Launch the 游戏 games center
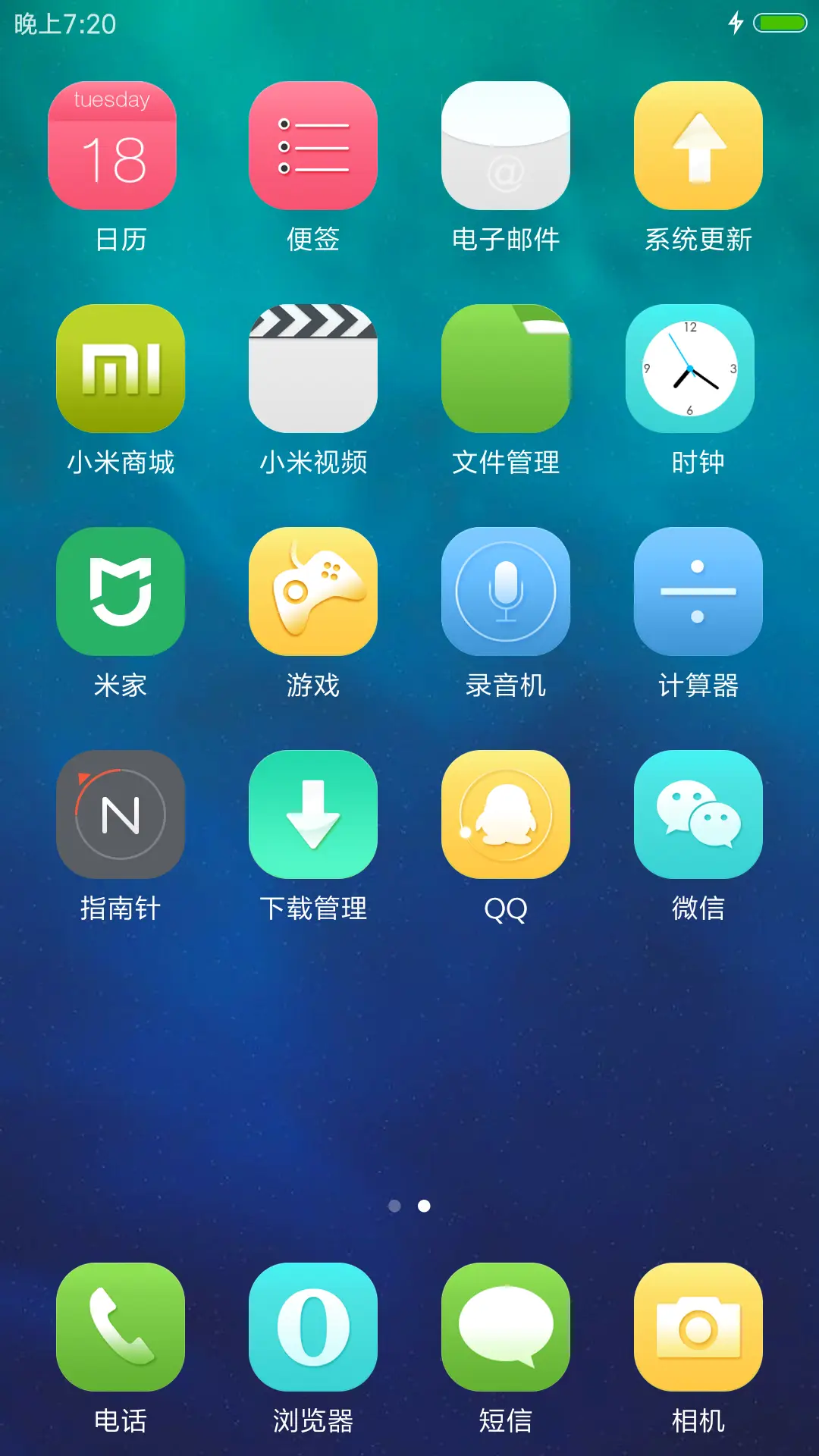The image size is (819, 1456). tap(312, 592)
